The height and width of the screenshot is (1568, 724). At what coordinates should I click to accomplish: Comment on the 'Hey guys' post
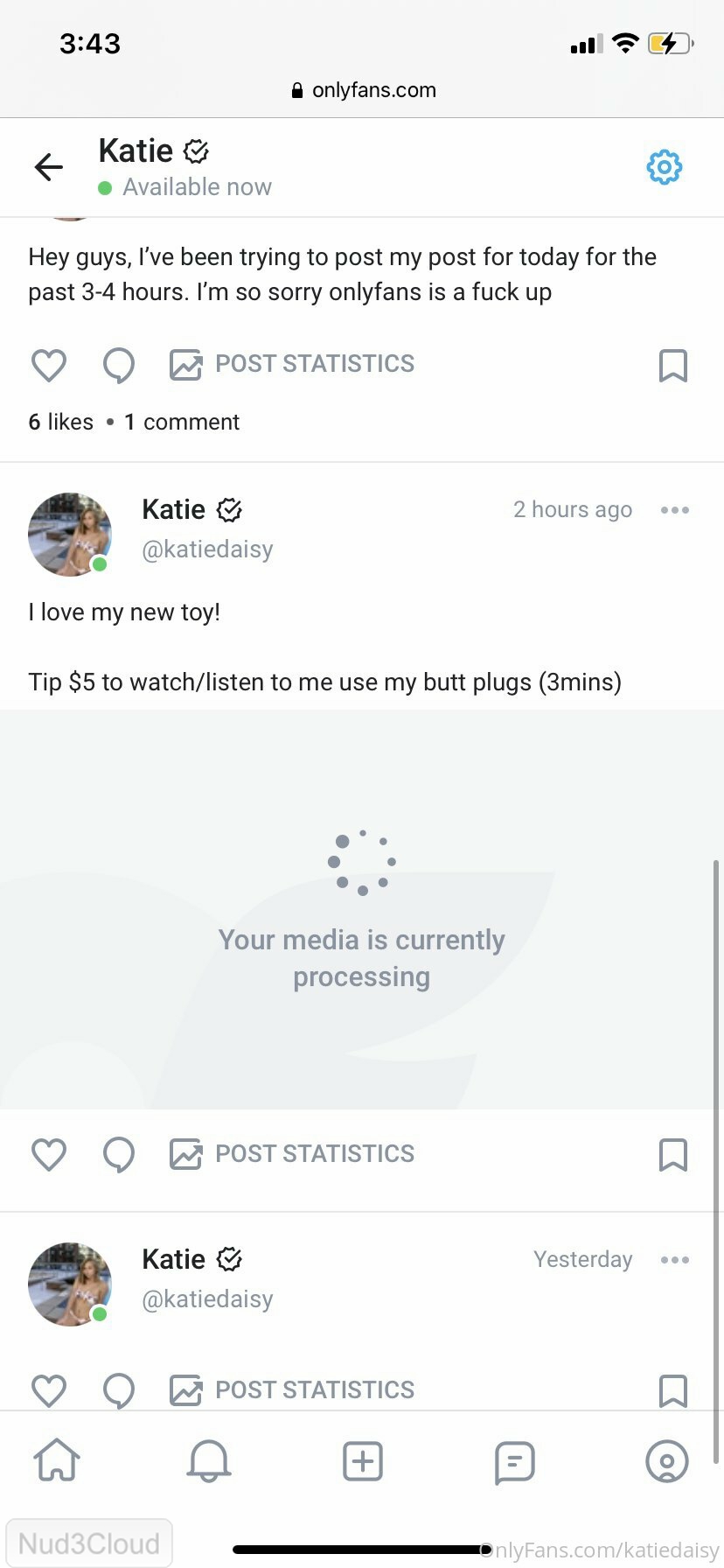[x=118, y=365]
